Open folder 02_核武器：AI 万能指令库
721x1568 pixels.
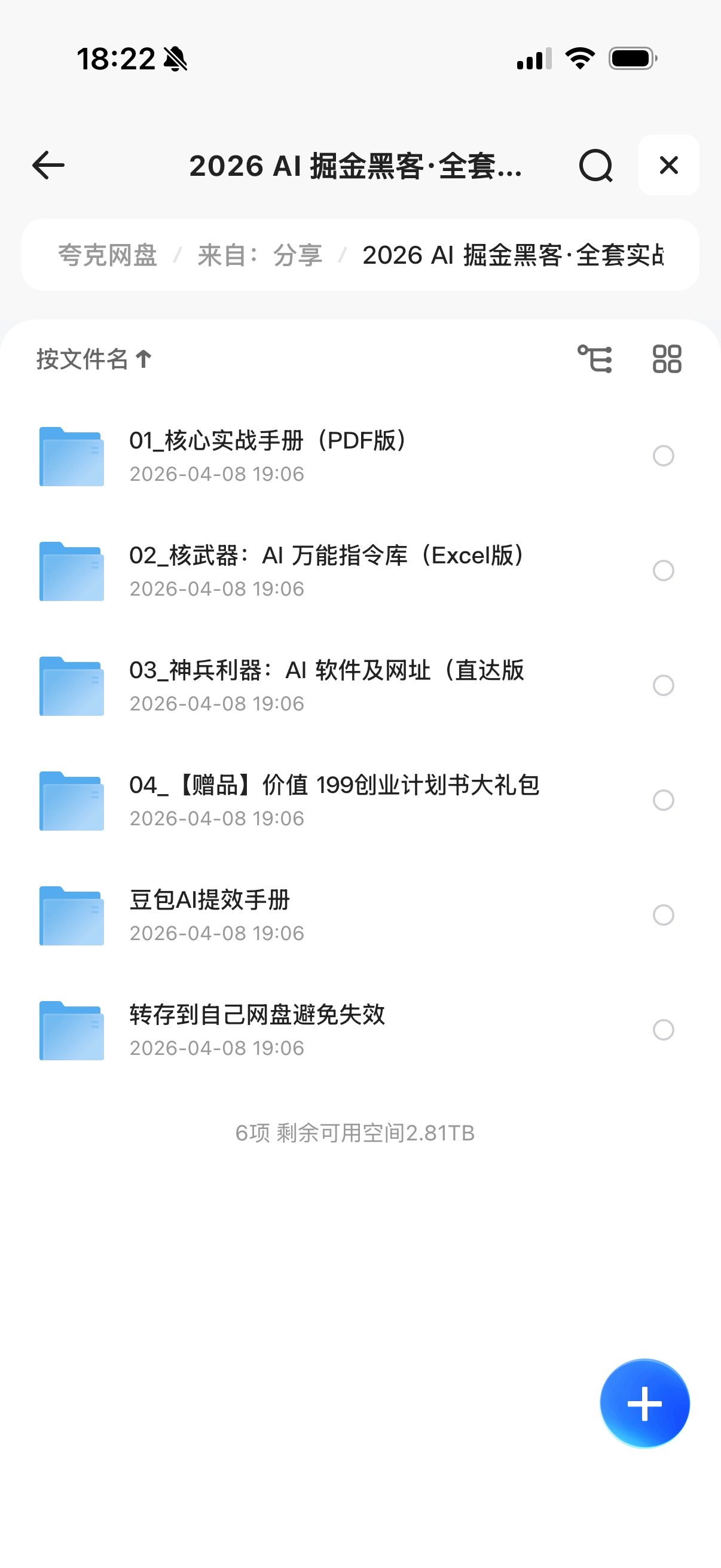(x=329, y=571)
